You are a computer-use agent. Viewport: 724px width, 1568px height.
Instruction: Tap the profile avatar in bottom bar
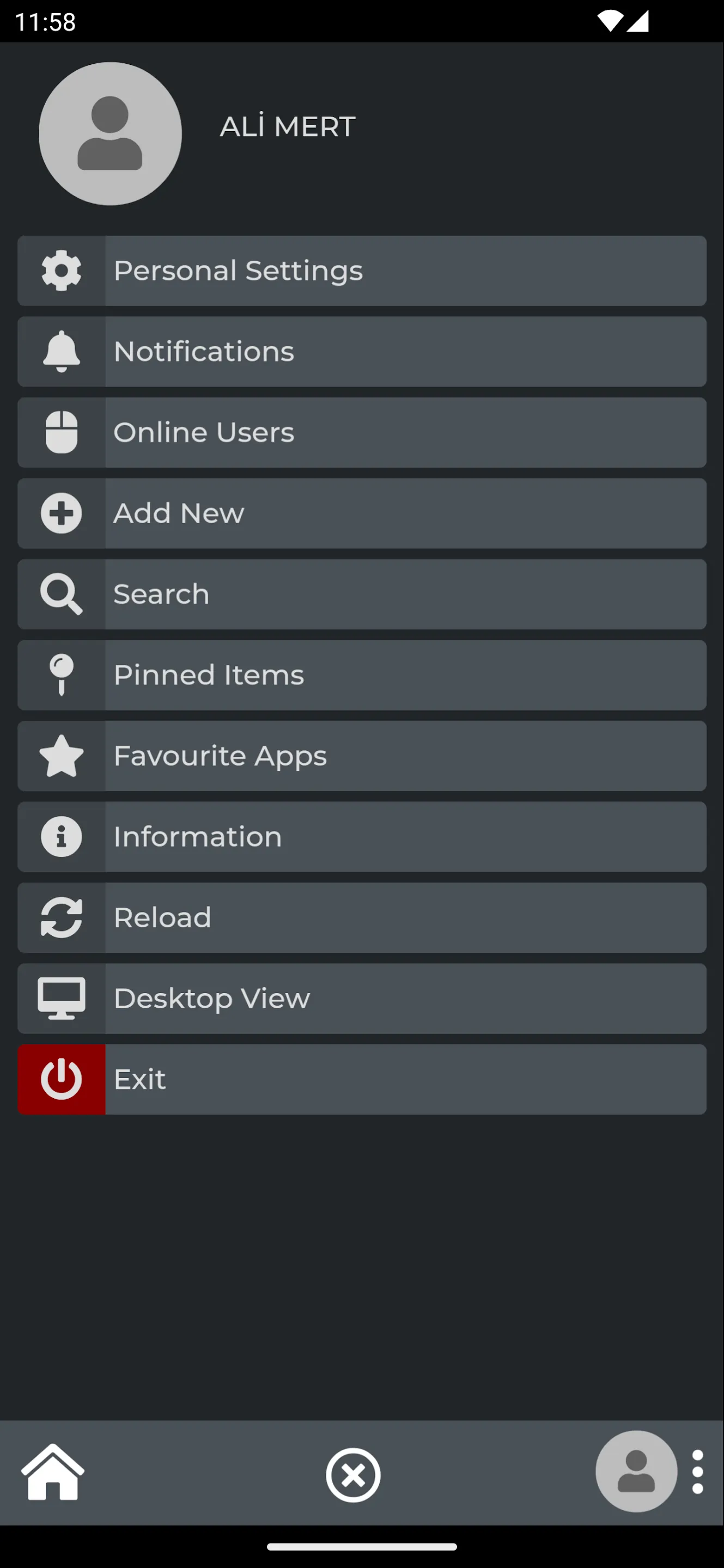coord(636,1471)
